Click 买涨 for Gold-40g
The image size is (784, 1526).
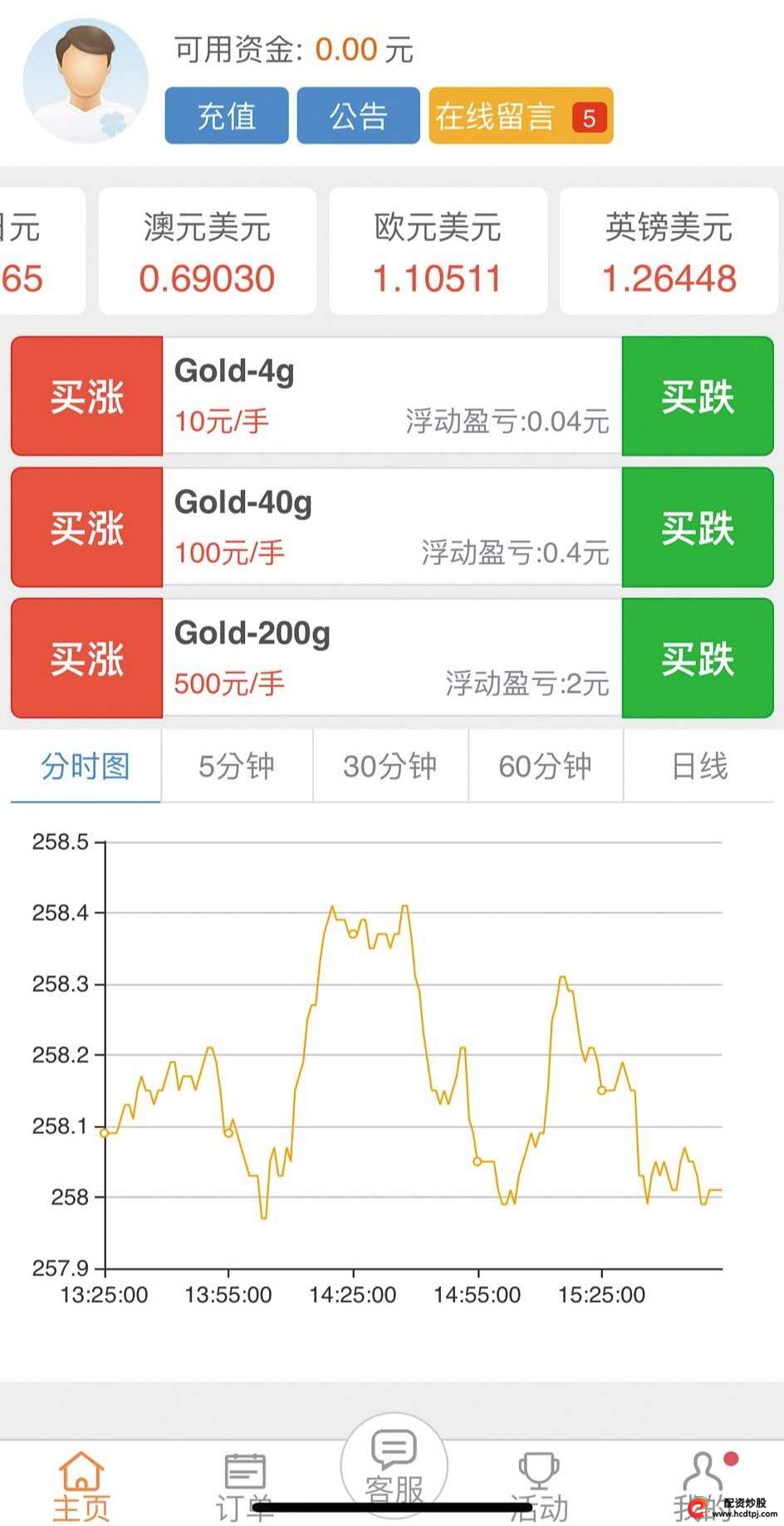click(x=86, y=527)
